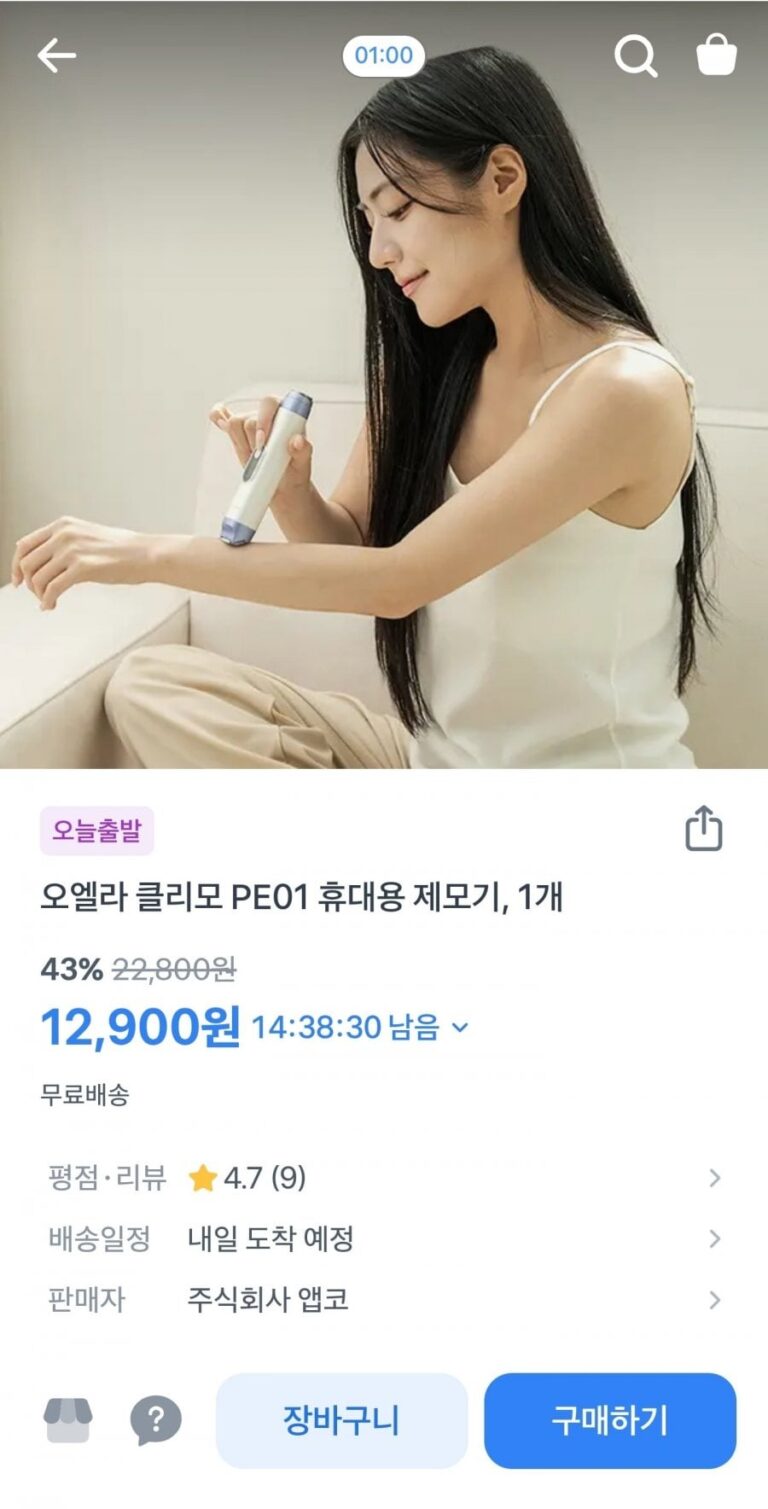Share this product
Viewport: 768px width, 1509px height.
(703, 829)
